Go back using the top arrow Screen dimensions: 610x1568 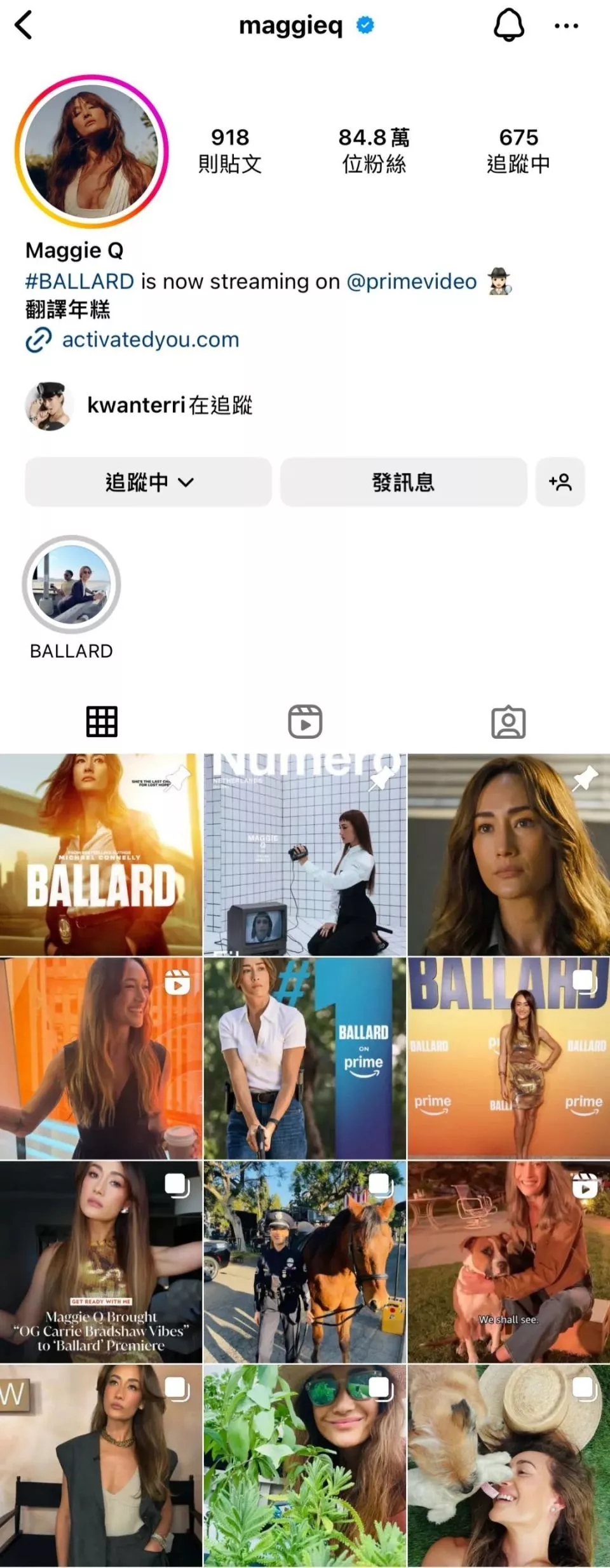pyautogui.click(x=24, y=26)
